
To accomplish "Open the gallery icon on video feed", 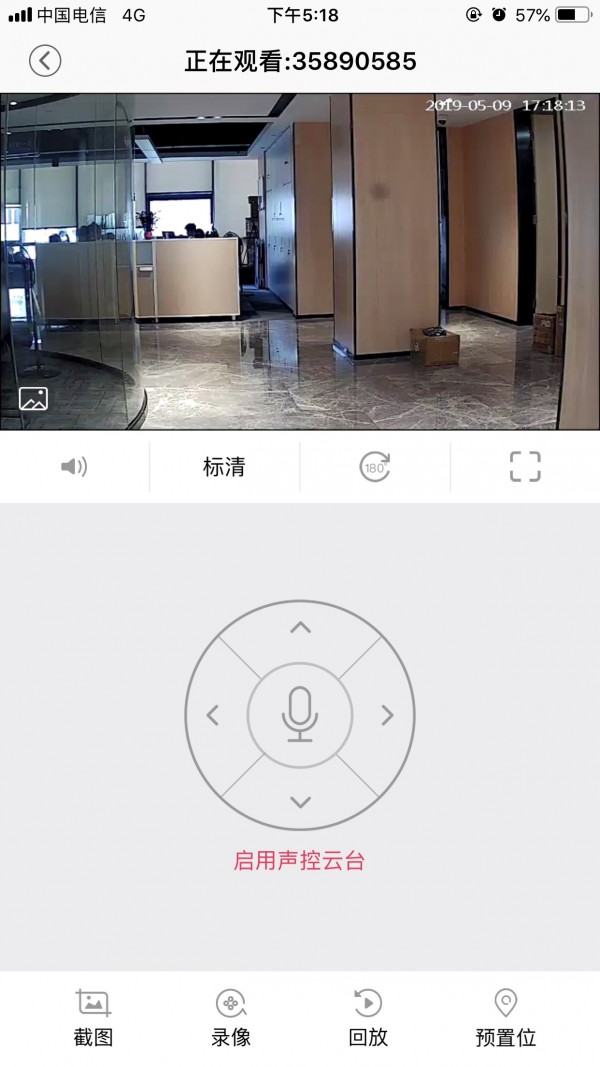I will [33, 398].
